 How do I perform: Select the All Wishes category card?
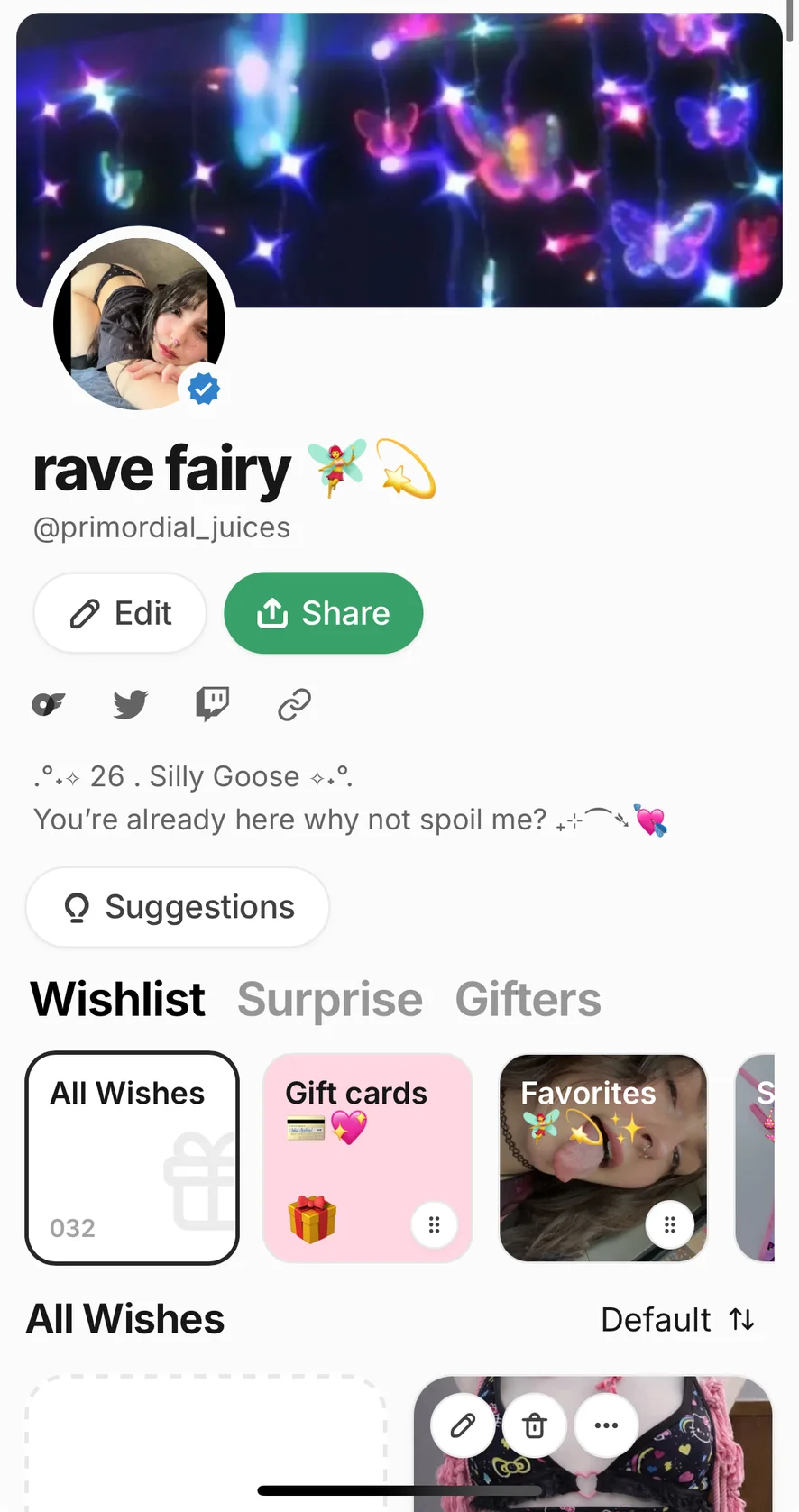132,1158
